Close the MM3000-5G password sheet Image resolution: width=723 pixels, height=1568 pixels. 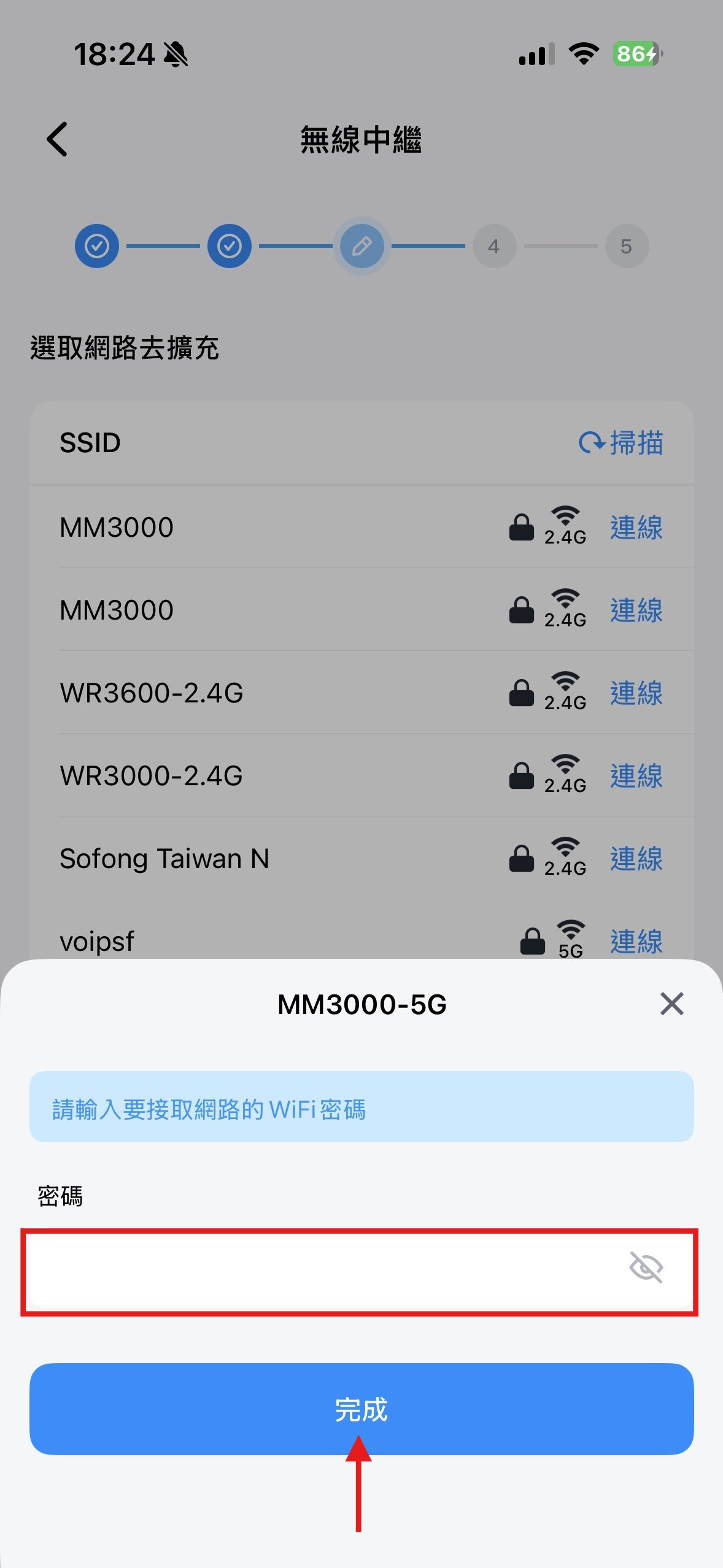click(671, 1004)
